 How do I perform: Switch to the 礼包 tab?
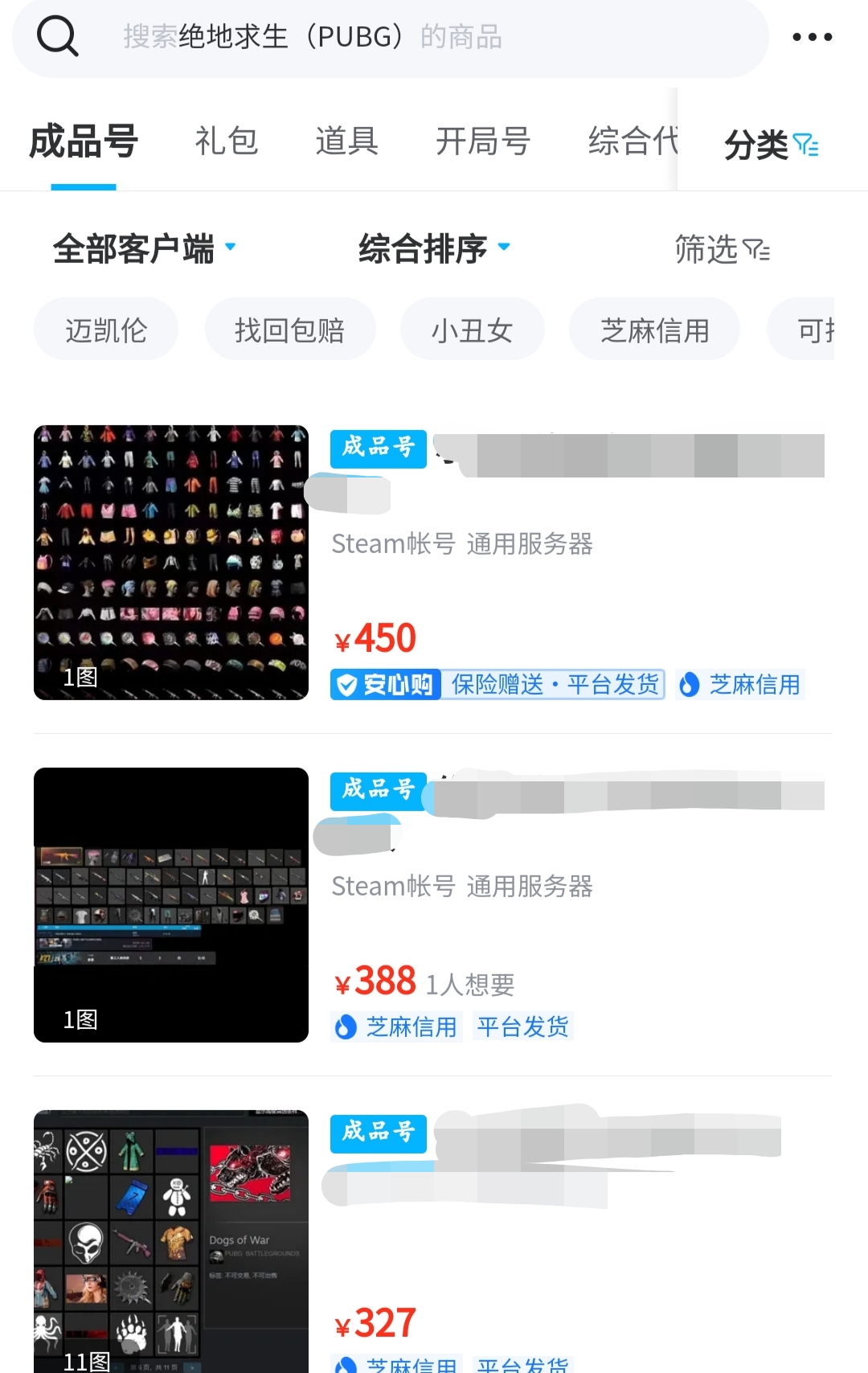pos(226,141)
